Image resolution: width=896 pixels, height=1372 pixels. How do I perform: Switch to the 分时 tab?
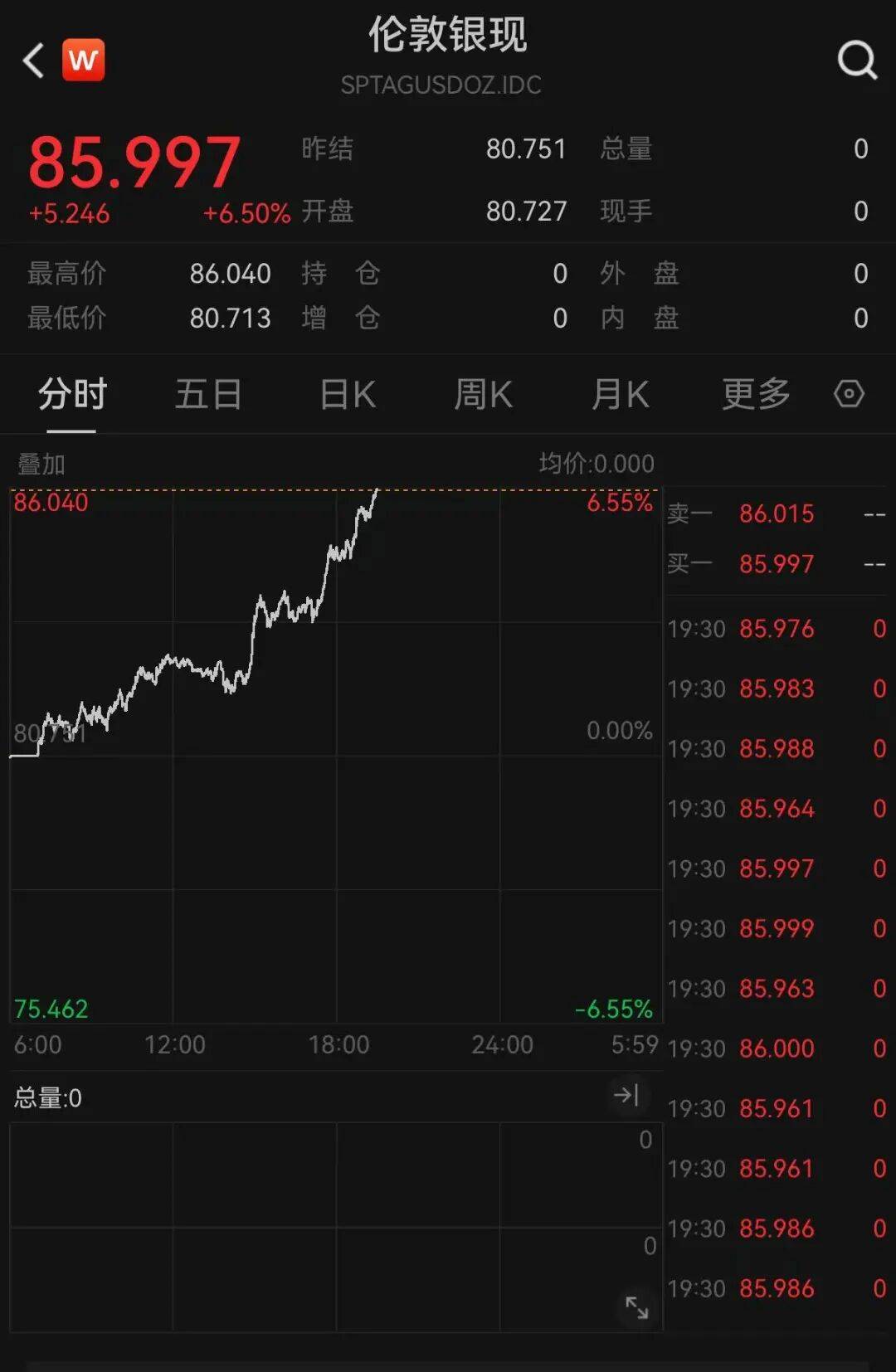[x=72, y=394]
